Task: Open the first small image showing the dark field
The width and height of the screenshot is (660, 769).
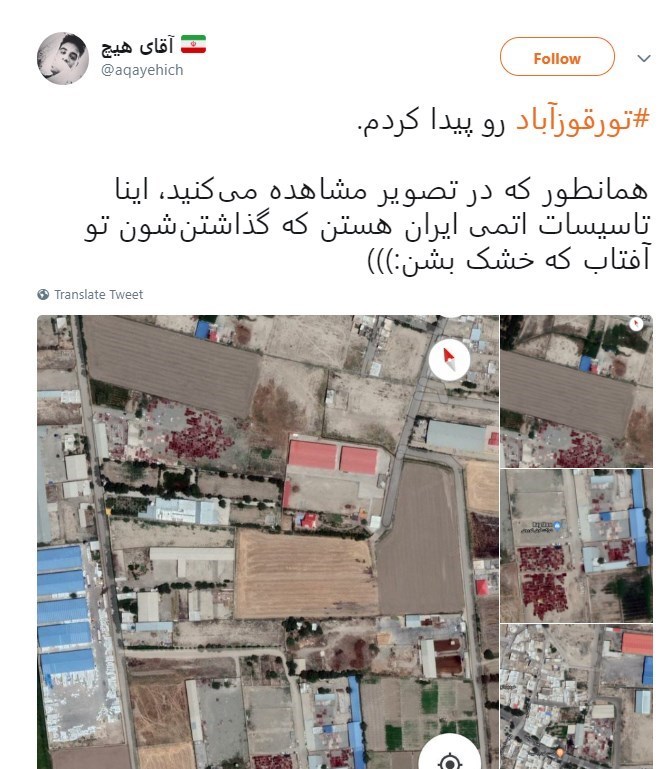Action: tap(576, 391)
